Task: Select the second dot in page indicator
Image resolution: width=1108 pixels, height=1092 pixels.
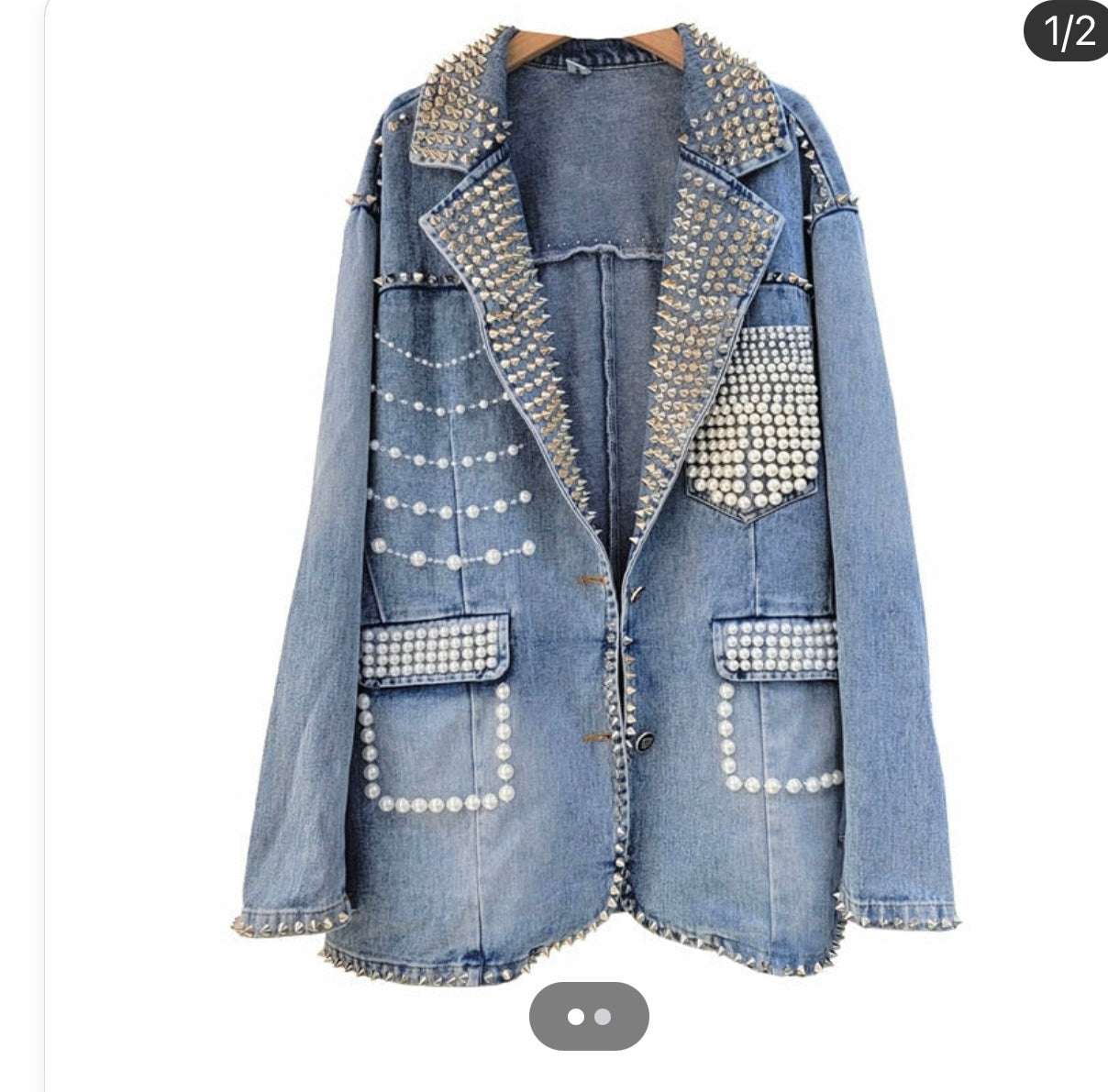Action: pyautogui.click(x=603, y=1017)
